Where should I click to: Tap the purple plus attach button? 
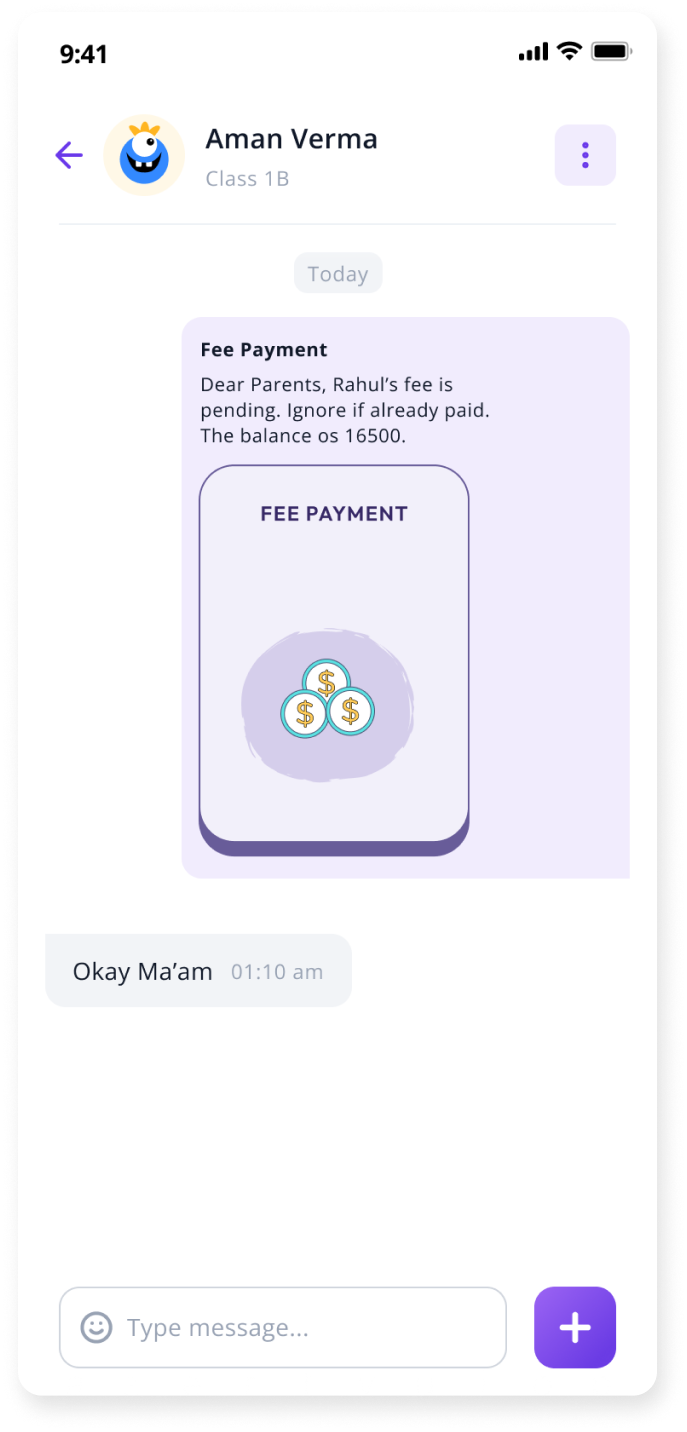coord(575,1327)
